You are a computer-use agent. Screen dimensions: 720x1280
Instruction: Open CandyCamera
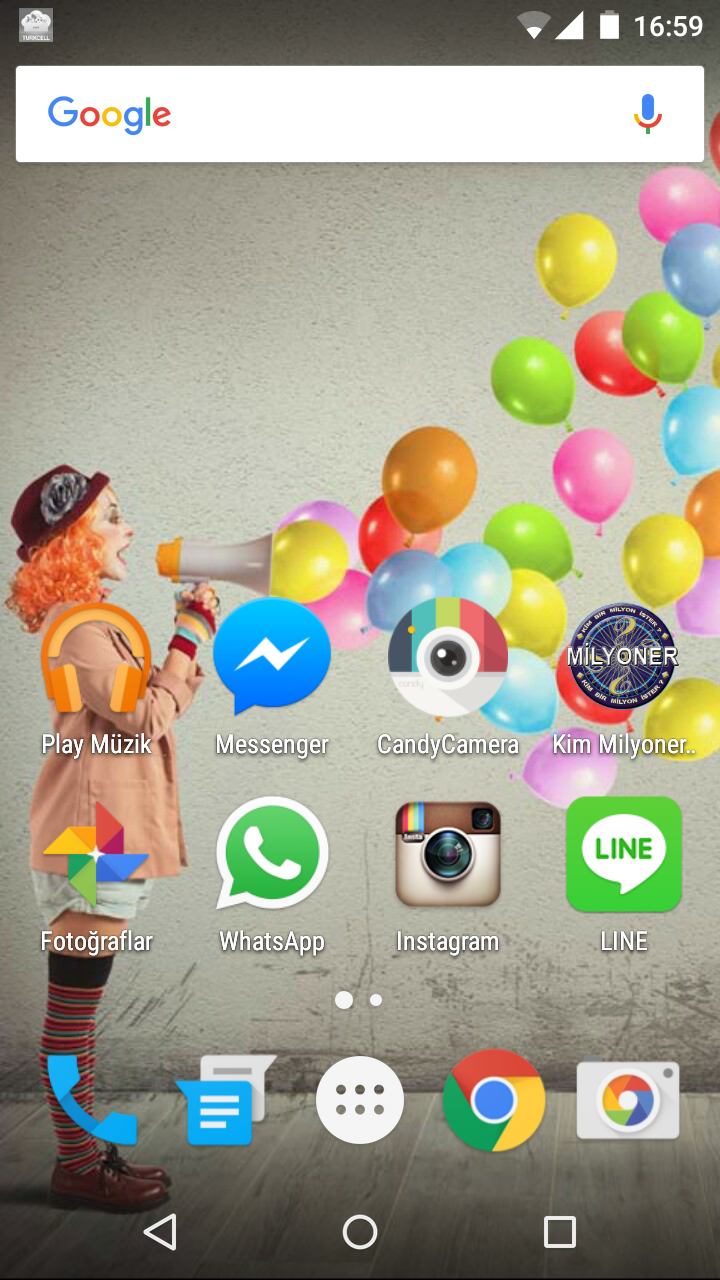(x=447, y=658)
